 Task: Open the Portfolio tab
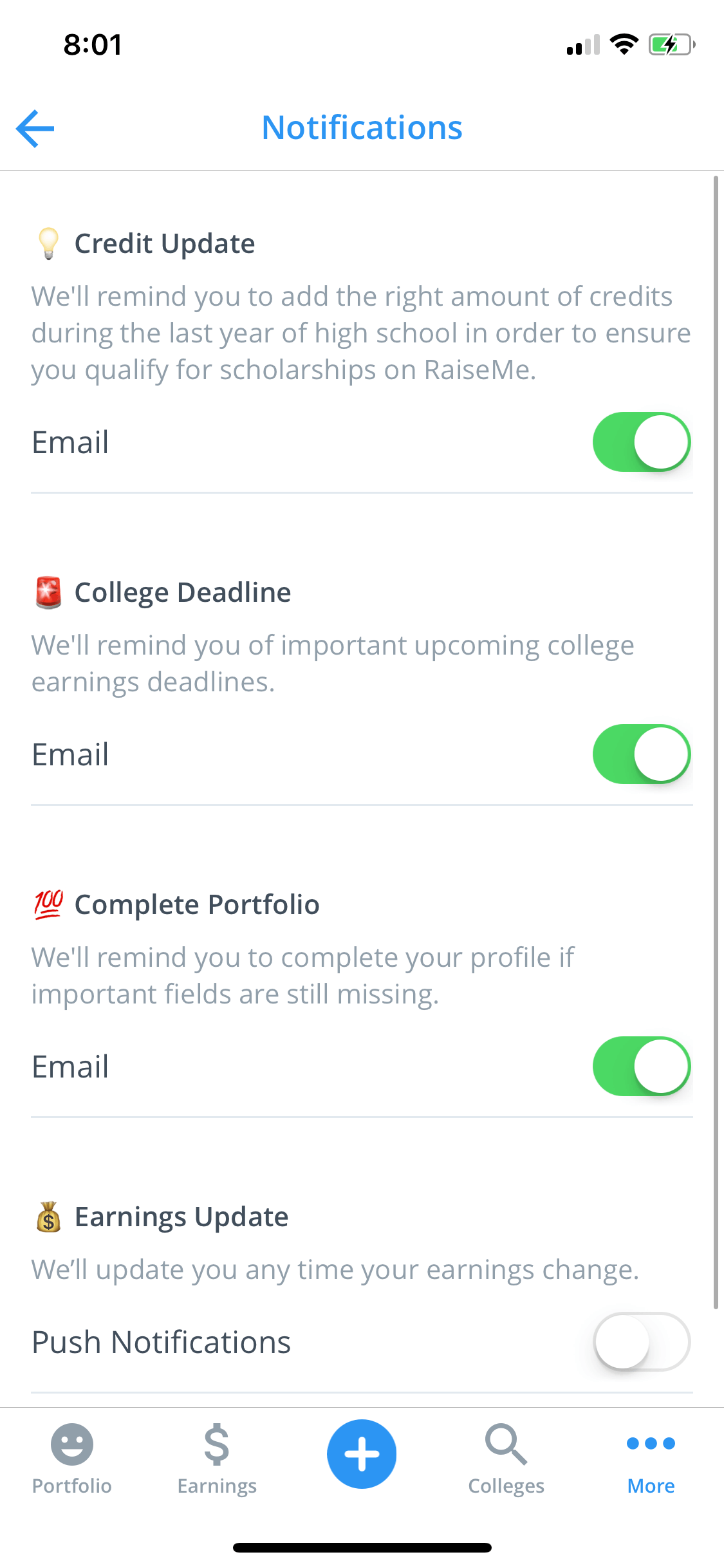(72, 1459)
